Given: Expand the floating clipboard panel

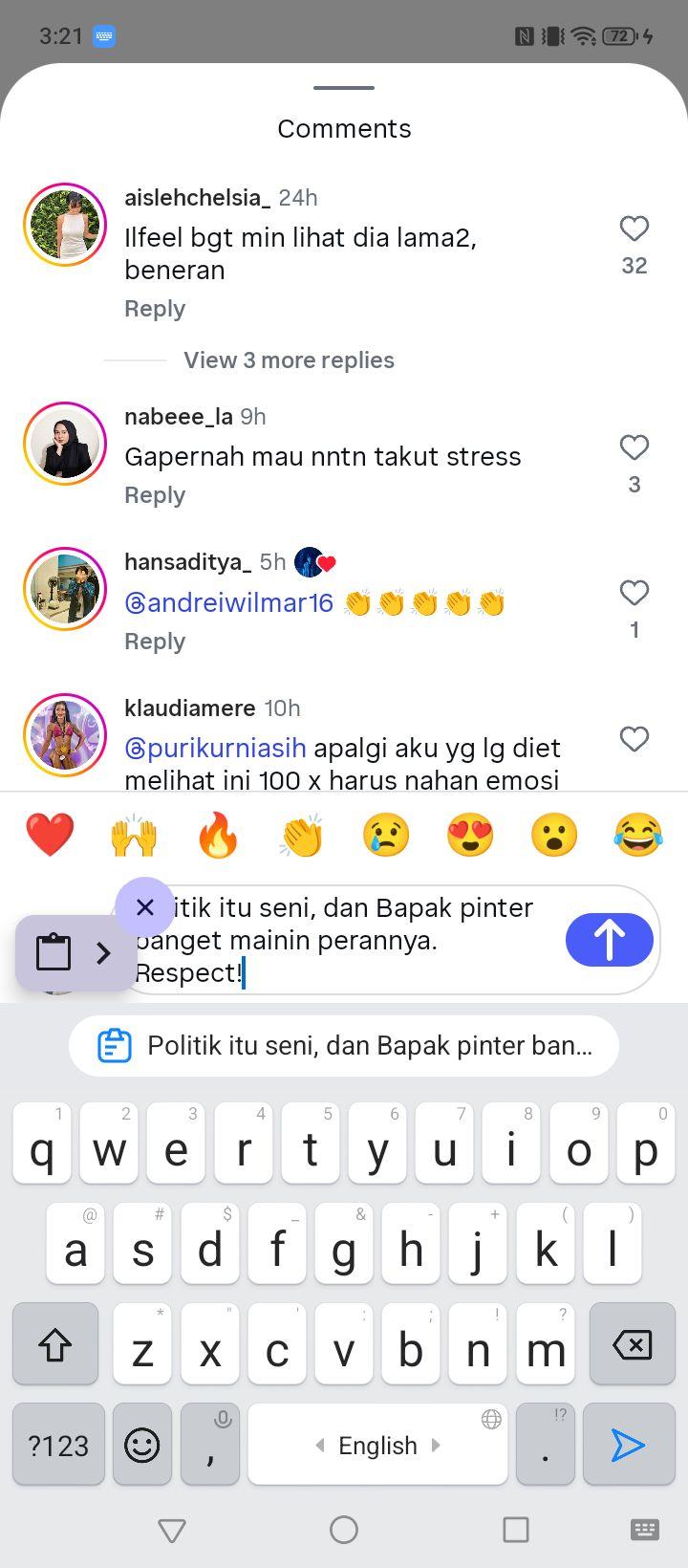Looking at the screenshot, I should (76, 952).
